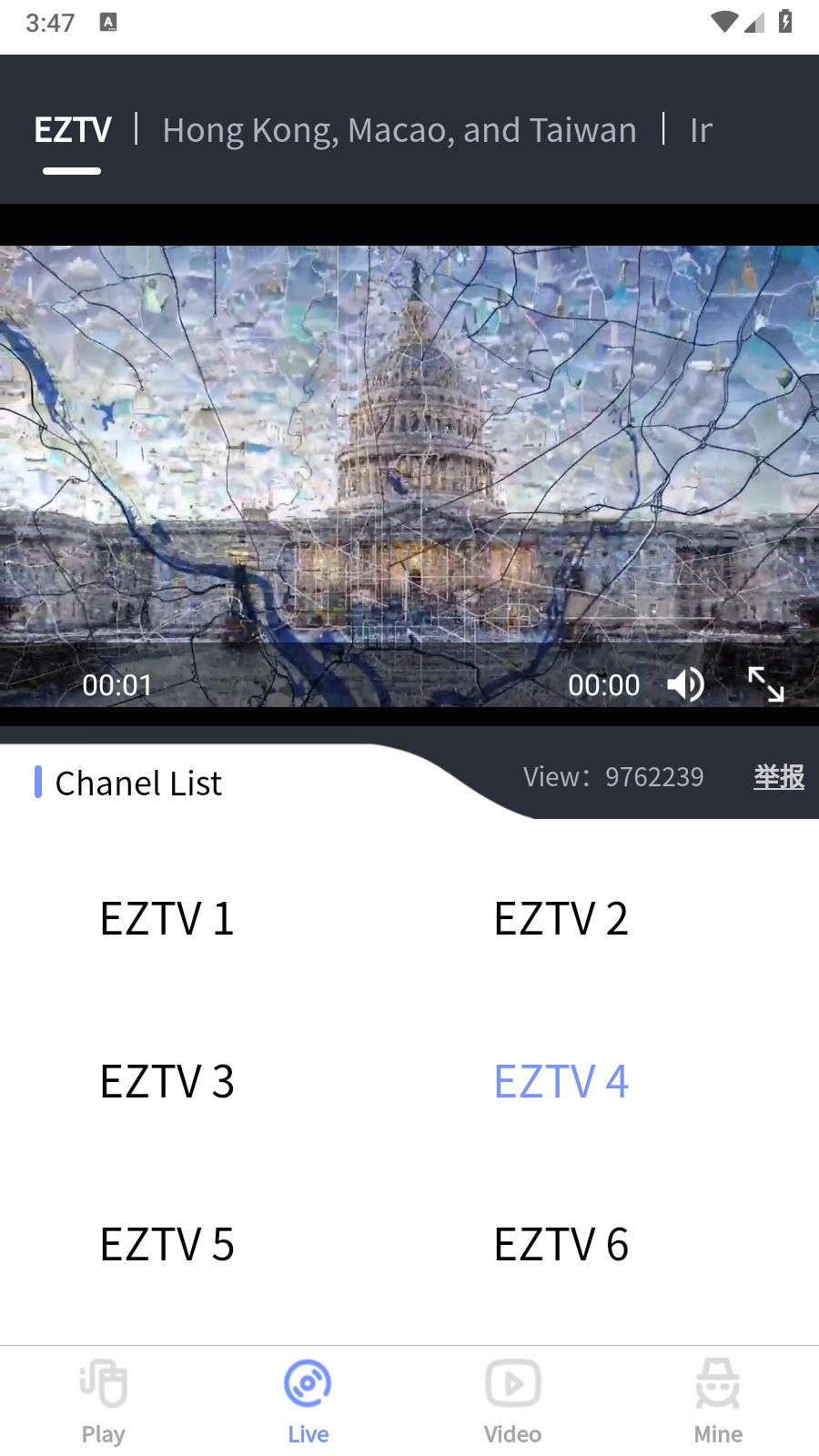Select channel EZTV 2
The width and height of the screenshot is (819, 1456).
561,918
